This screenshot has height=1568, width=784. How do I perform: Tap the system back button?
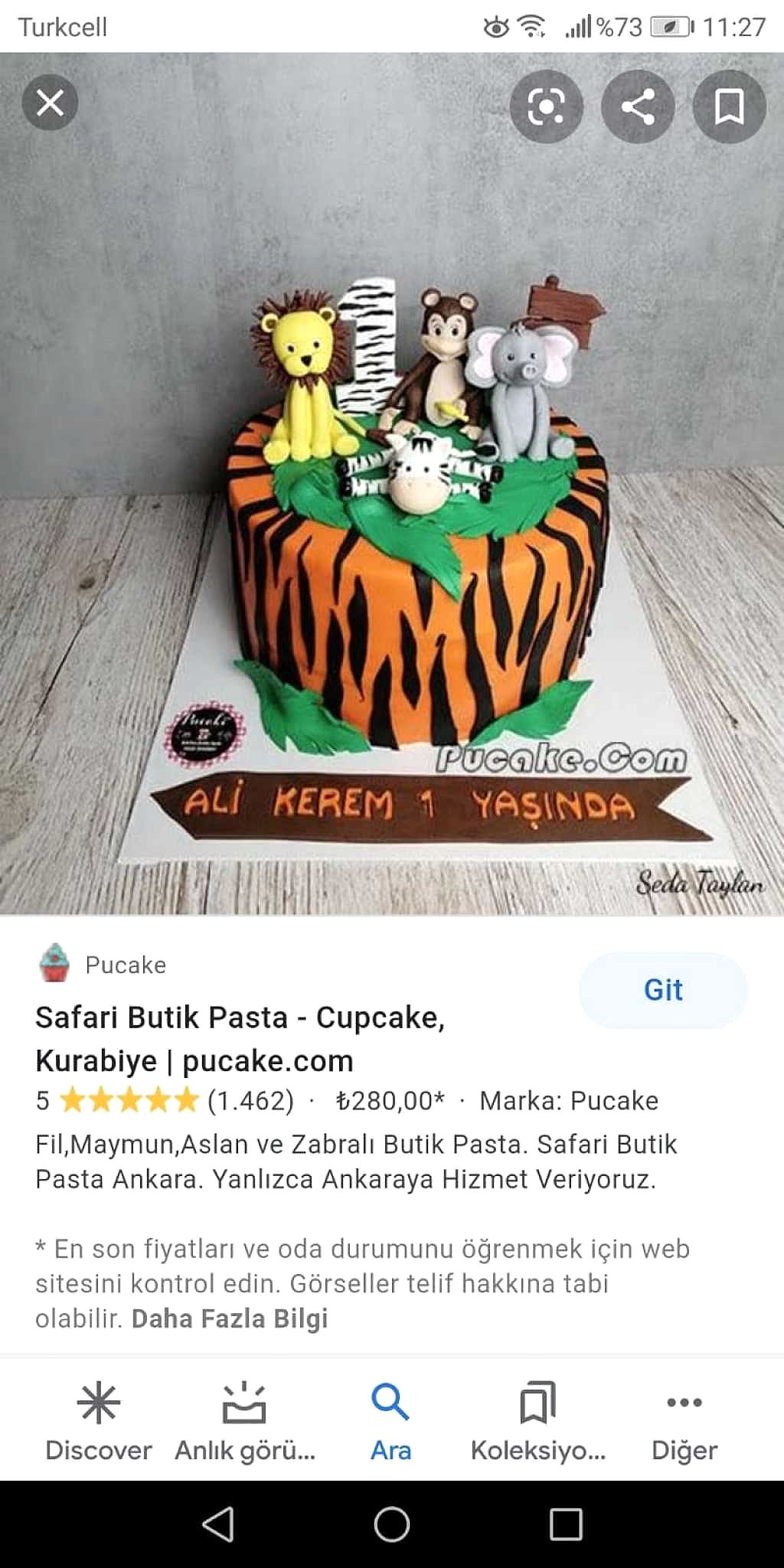pos(218,1524)
